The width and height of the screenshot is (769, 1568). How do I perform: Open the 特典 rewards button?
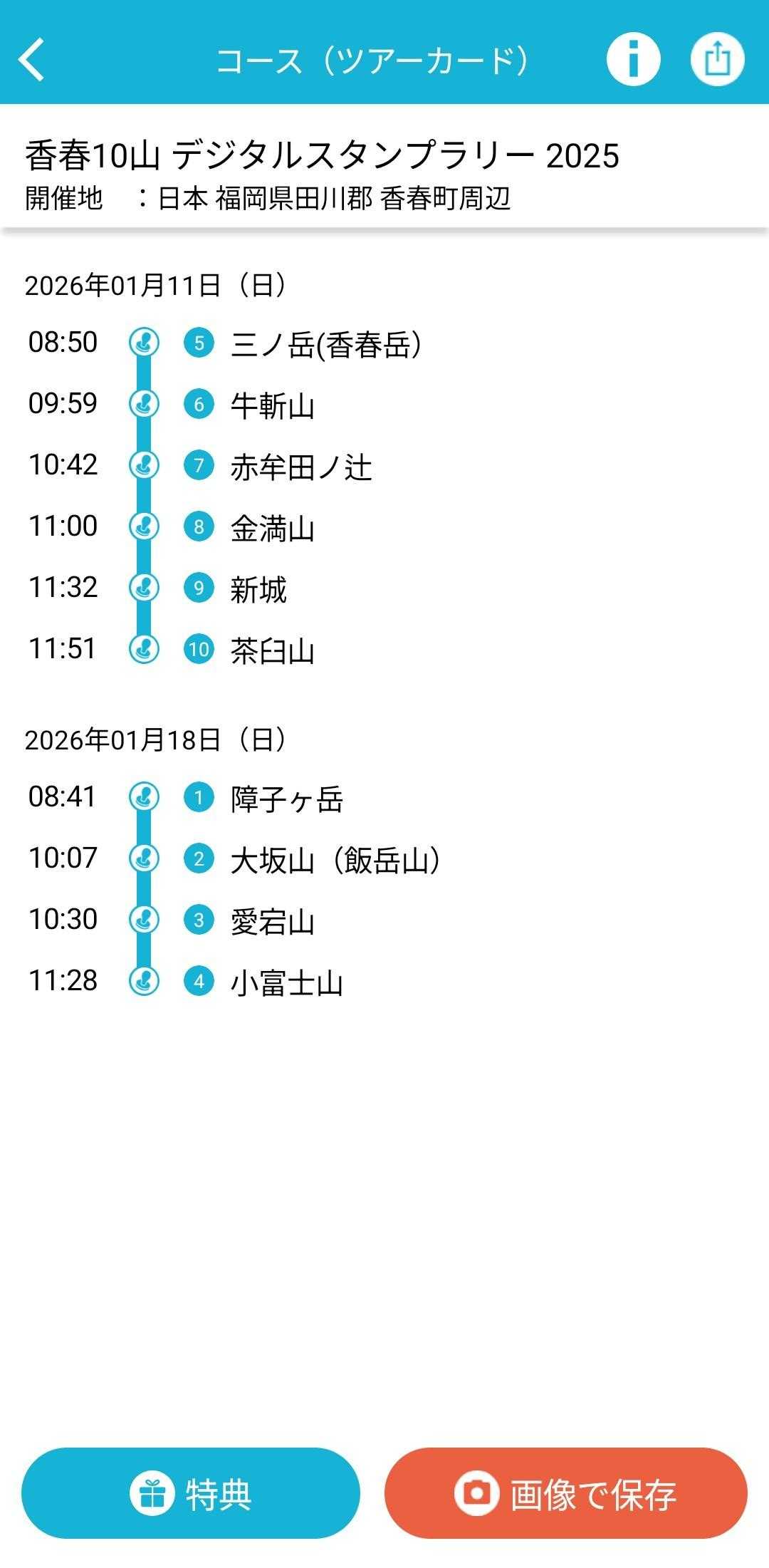(x=191, y=1493)
